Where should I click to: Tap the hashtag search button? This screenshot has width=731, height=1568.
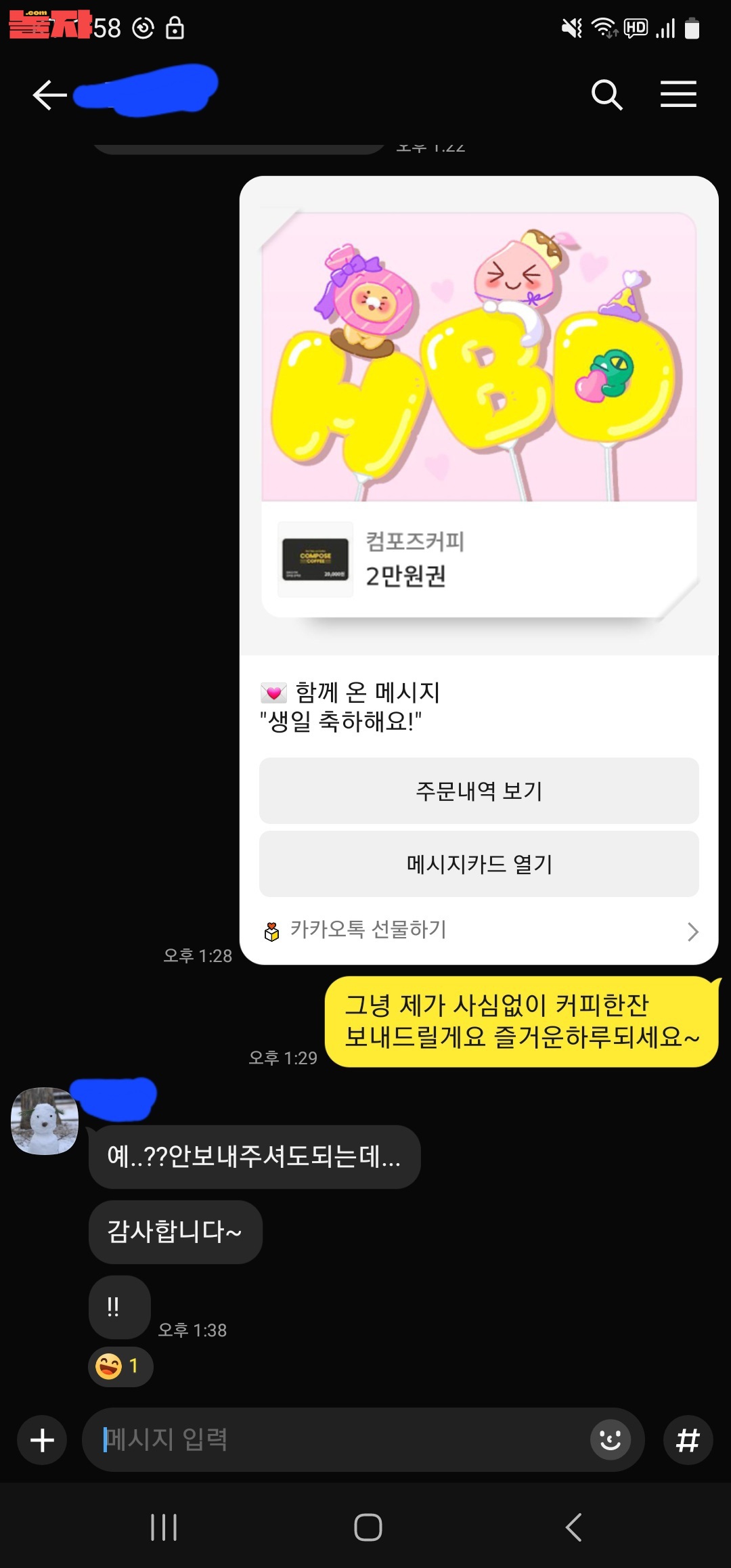(688, 1440)
